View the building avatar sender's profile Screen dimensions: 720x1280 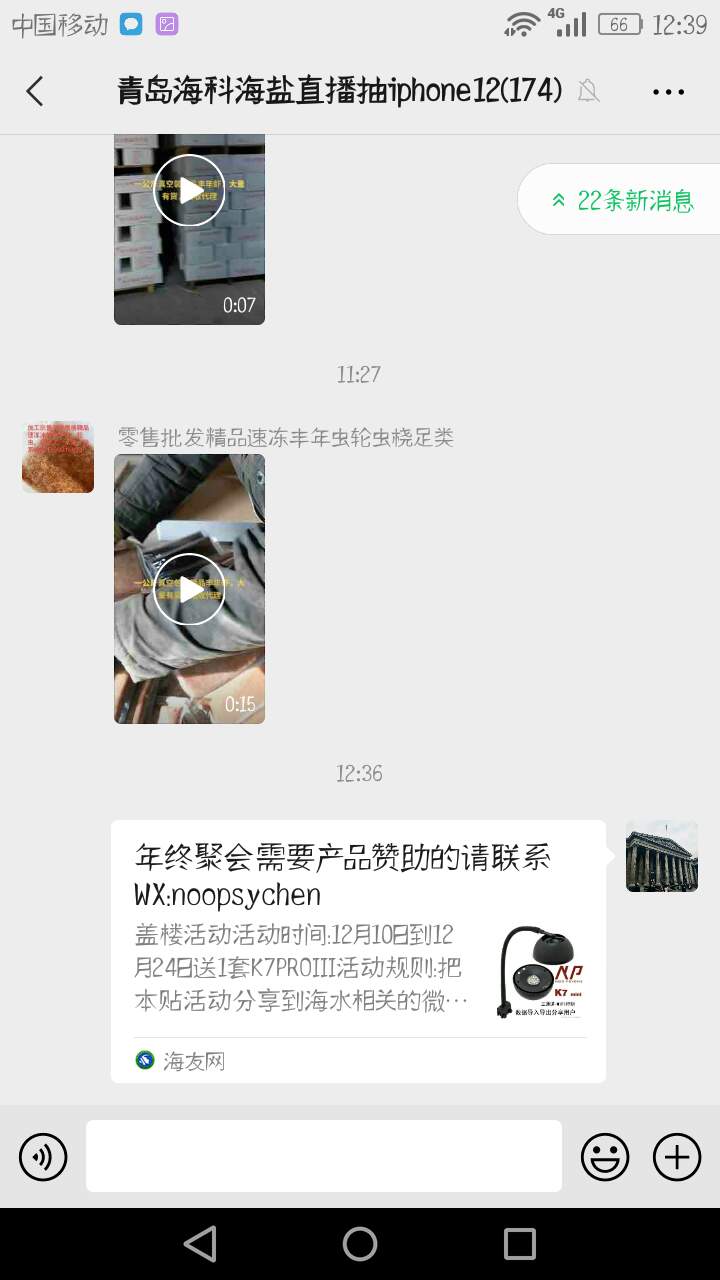(661, 857)
